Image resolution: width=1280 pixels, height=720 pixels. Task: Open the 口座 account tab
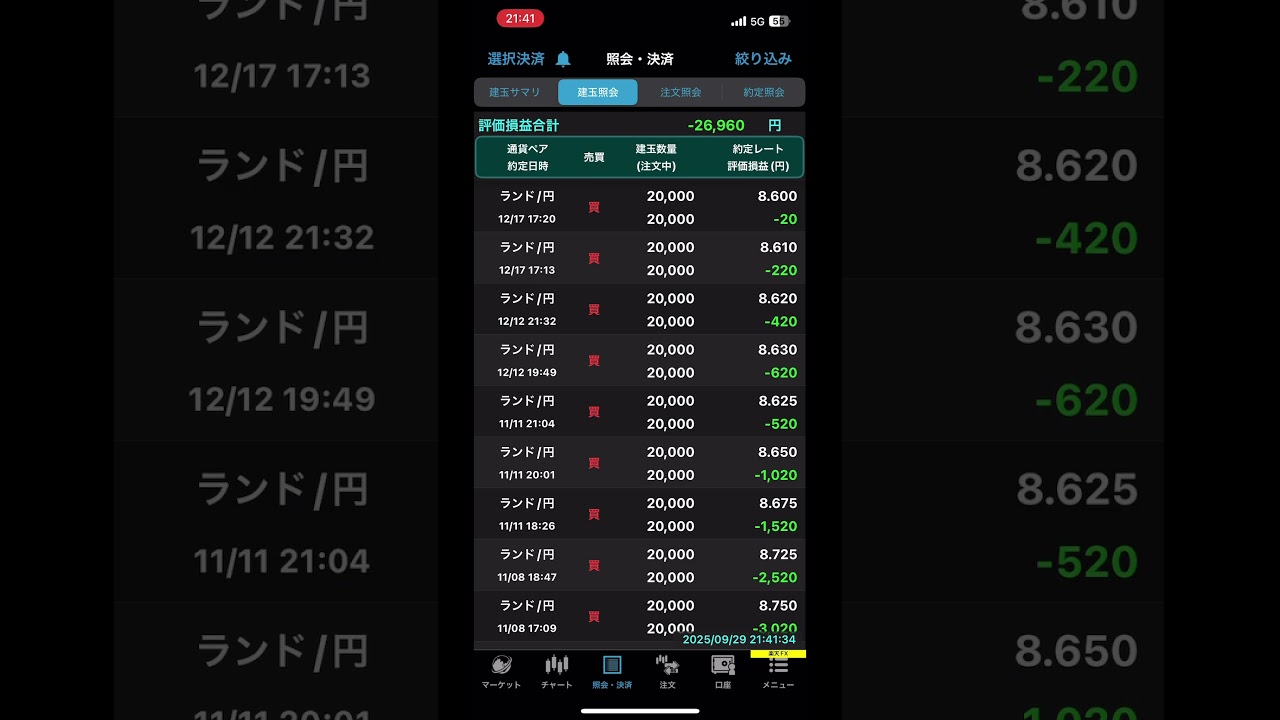723,672
